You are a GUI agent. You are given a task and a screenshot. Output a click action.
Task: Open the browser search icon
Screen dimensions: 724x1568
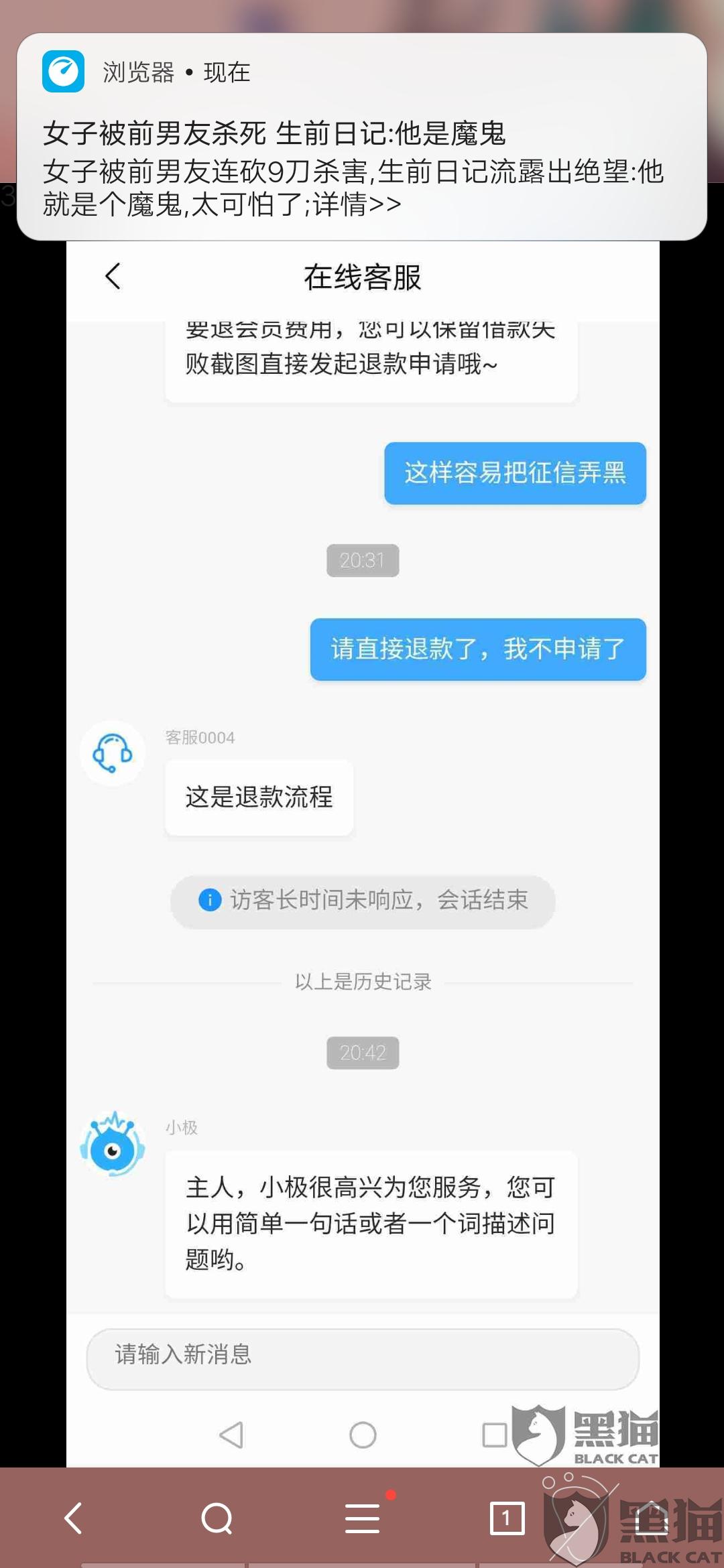pos(217,1518)
